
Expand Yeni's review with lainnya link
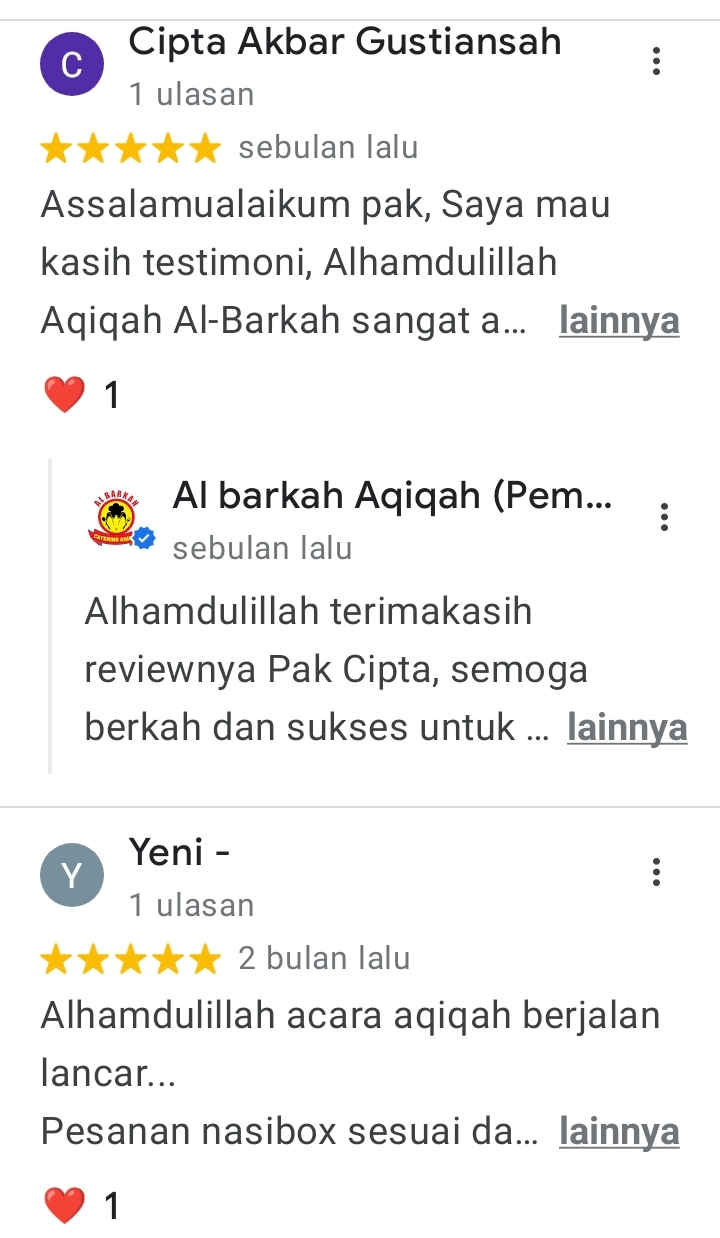tap(619, 1132)
